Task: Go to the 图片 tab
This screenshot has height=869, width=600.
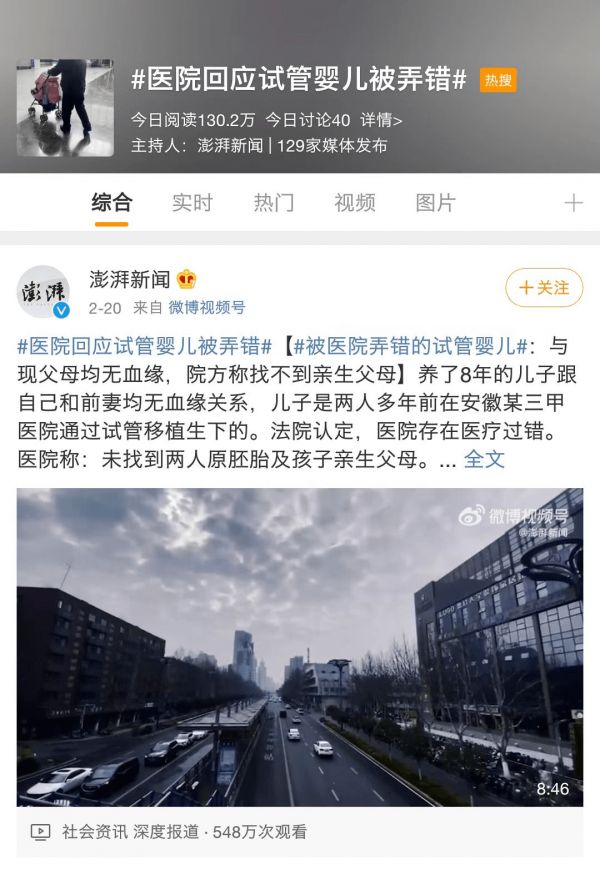Action: click(x=435, y=203)
